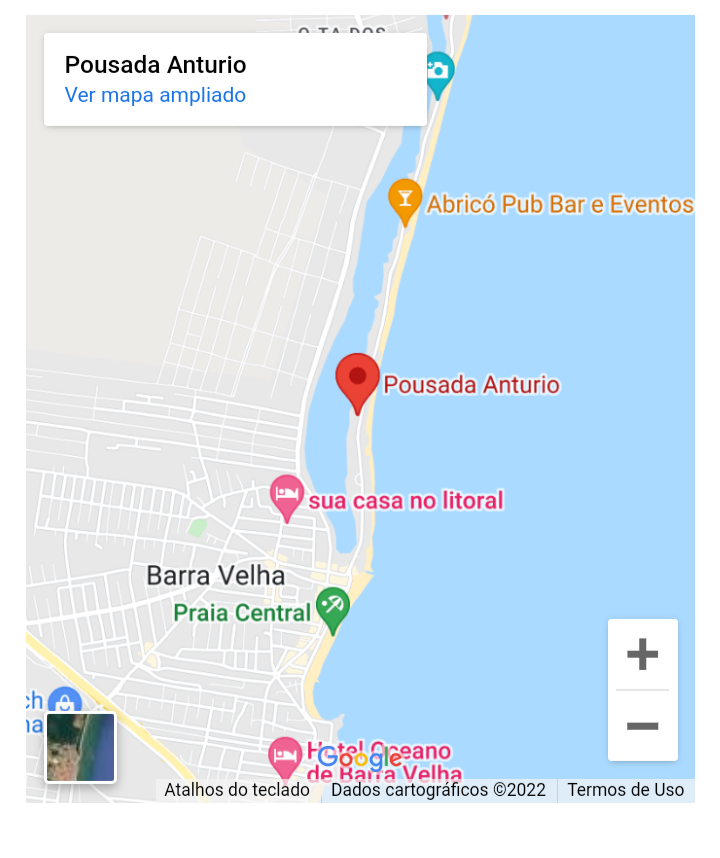
Task: Open 'Termos de Uso' link
Action: (625, 790)
